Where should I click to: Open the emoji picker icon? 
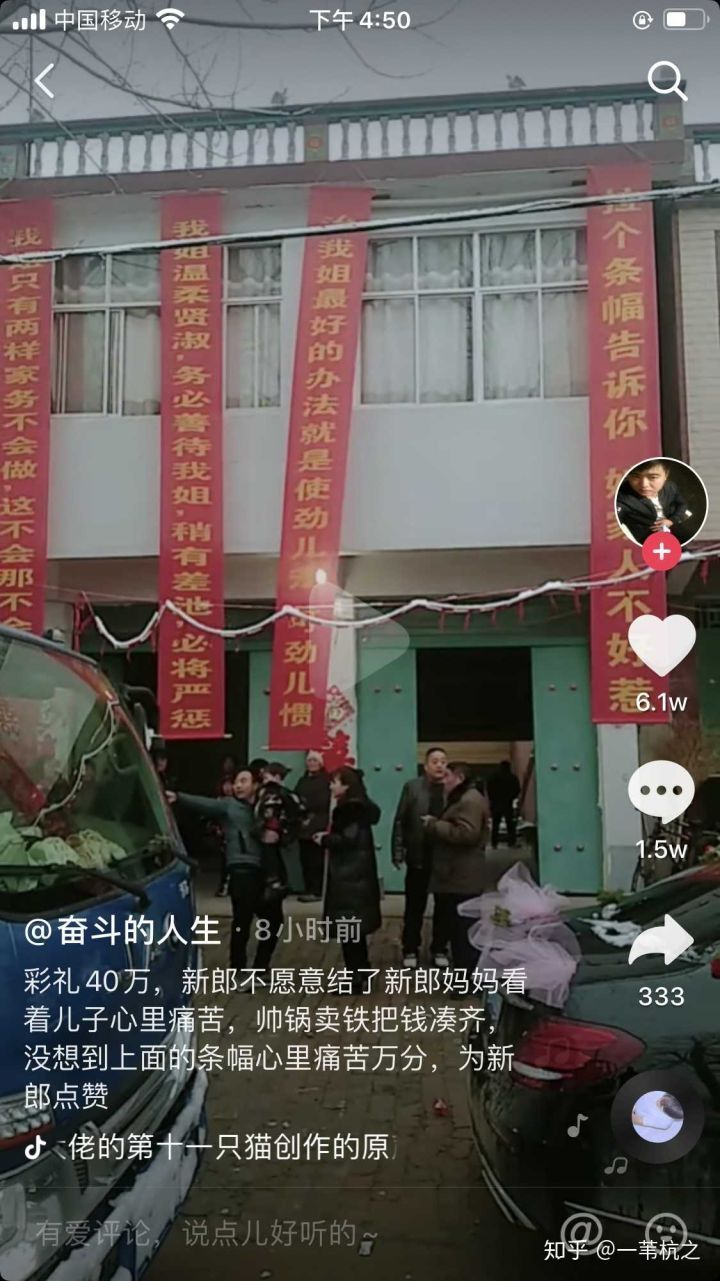pos(666,1232)
